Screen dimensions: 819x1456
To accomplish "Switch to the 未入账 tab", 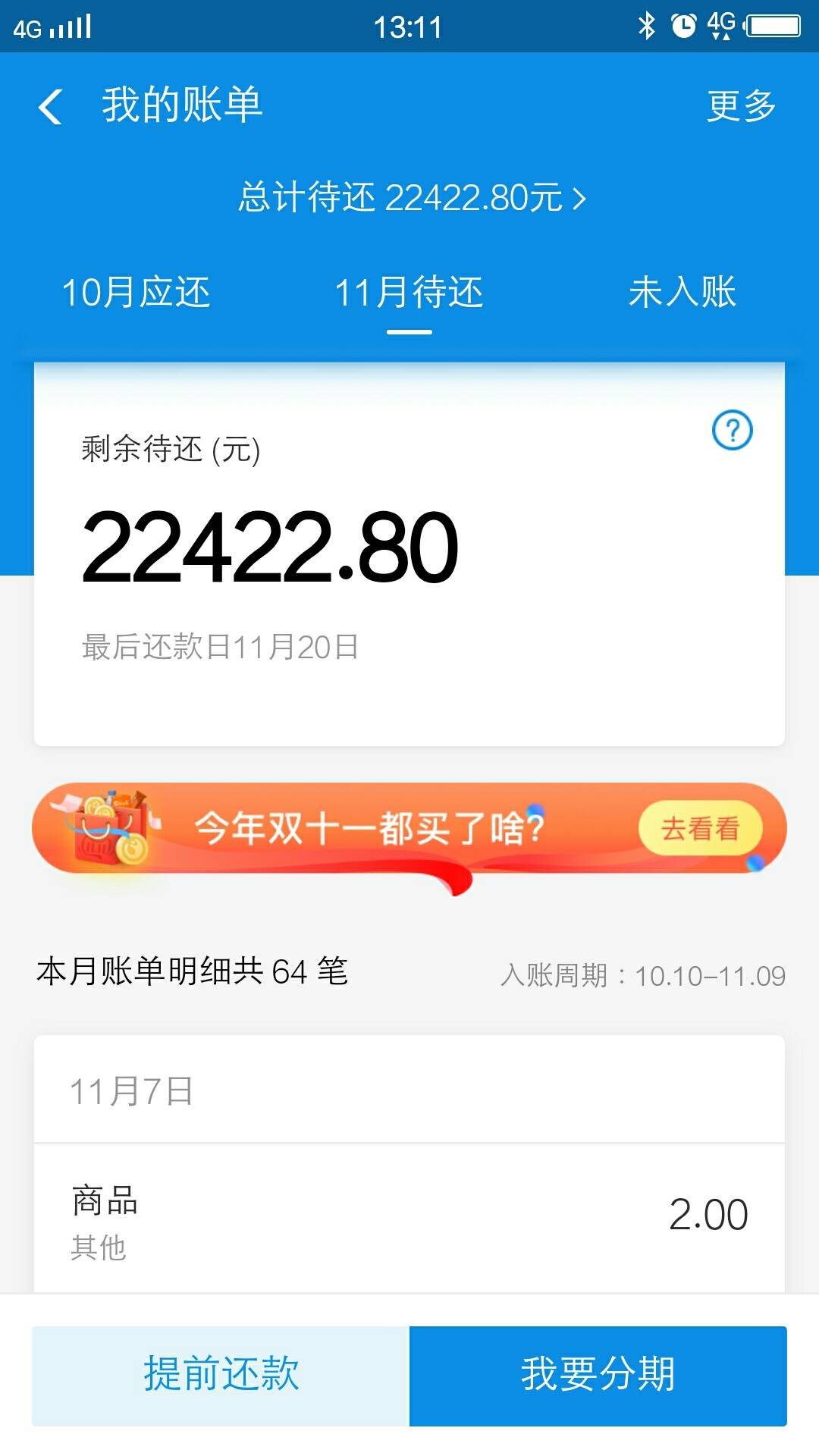I will [x=682, y=293].
